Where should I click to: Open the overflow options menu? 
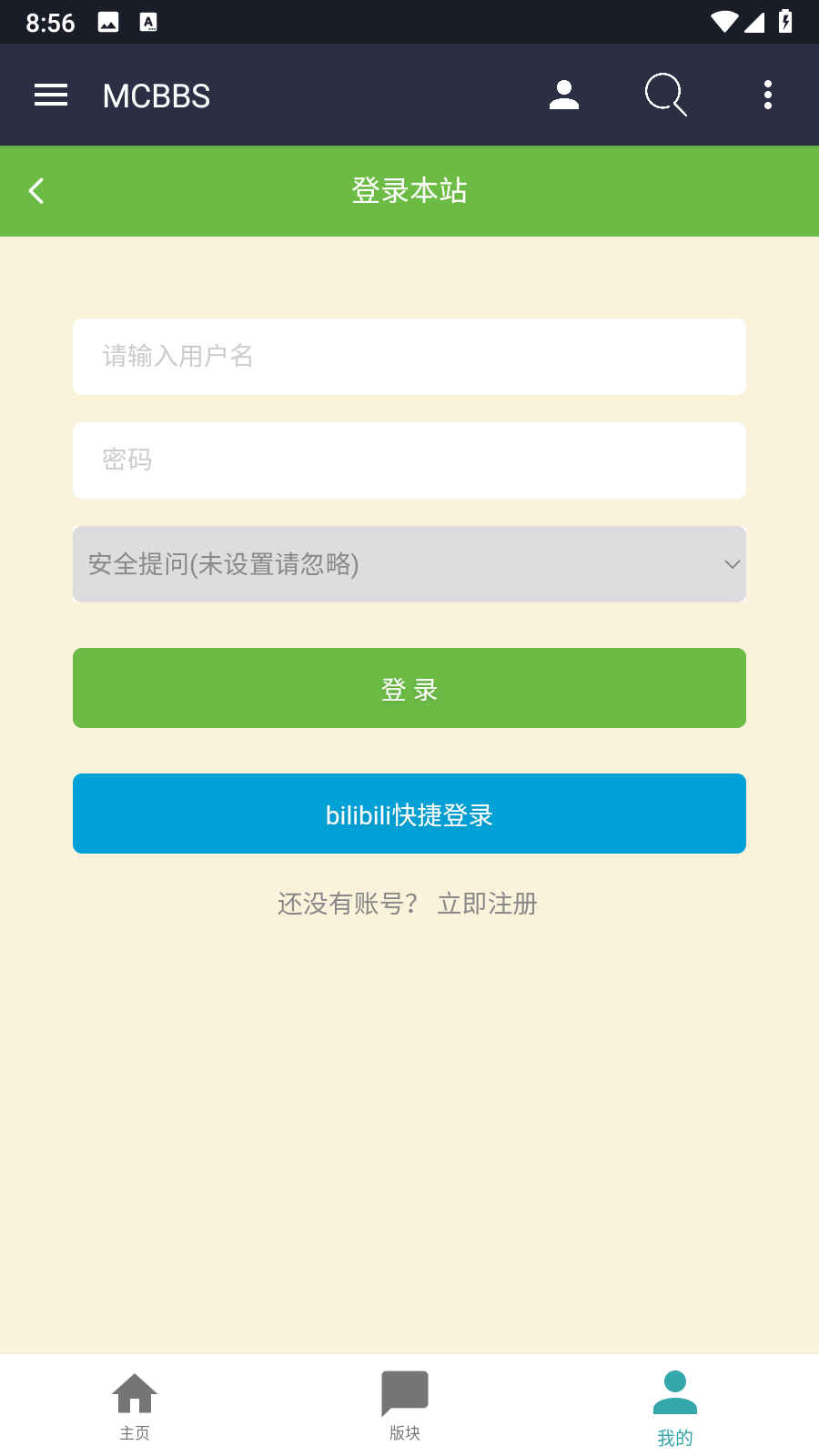coord(767,95)
